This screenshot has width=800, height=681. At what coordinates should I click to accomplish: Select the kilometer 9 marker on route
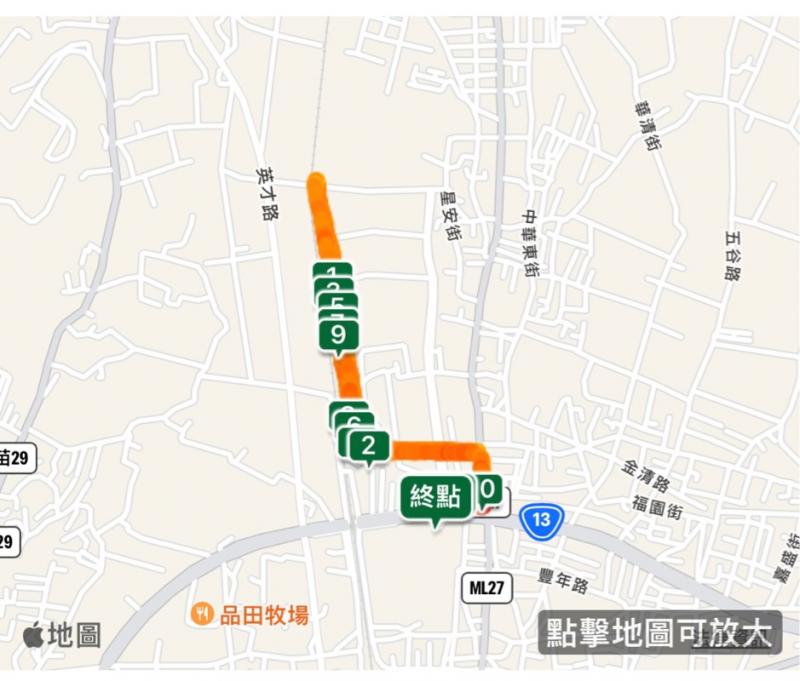point(339,333)
